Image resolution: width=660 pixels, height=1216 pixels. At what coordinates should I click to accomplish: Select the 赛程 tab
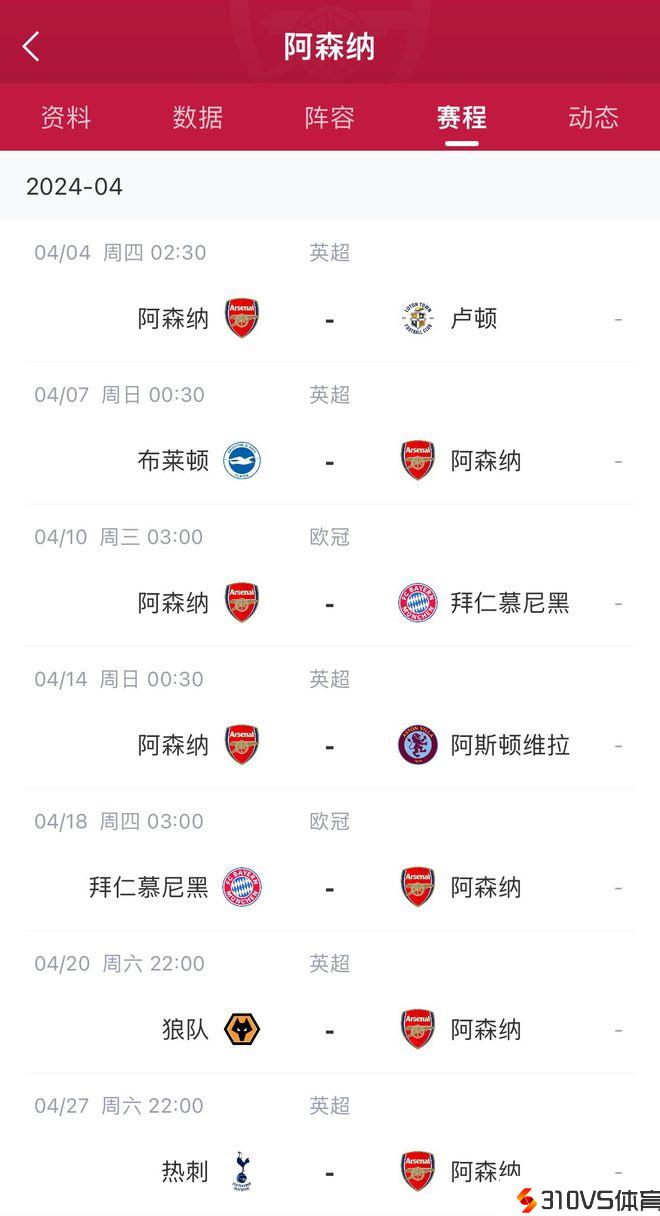pyautogui.click(x=461, y=117)
